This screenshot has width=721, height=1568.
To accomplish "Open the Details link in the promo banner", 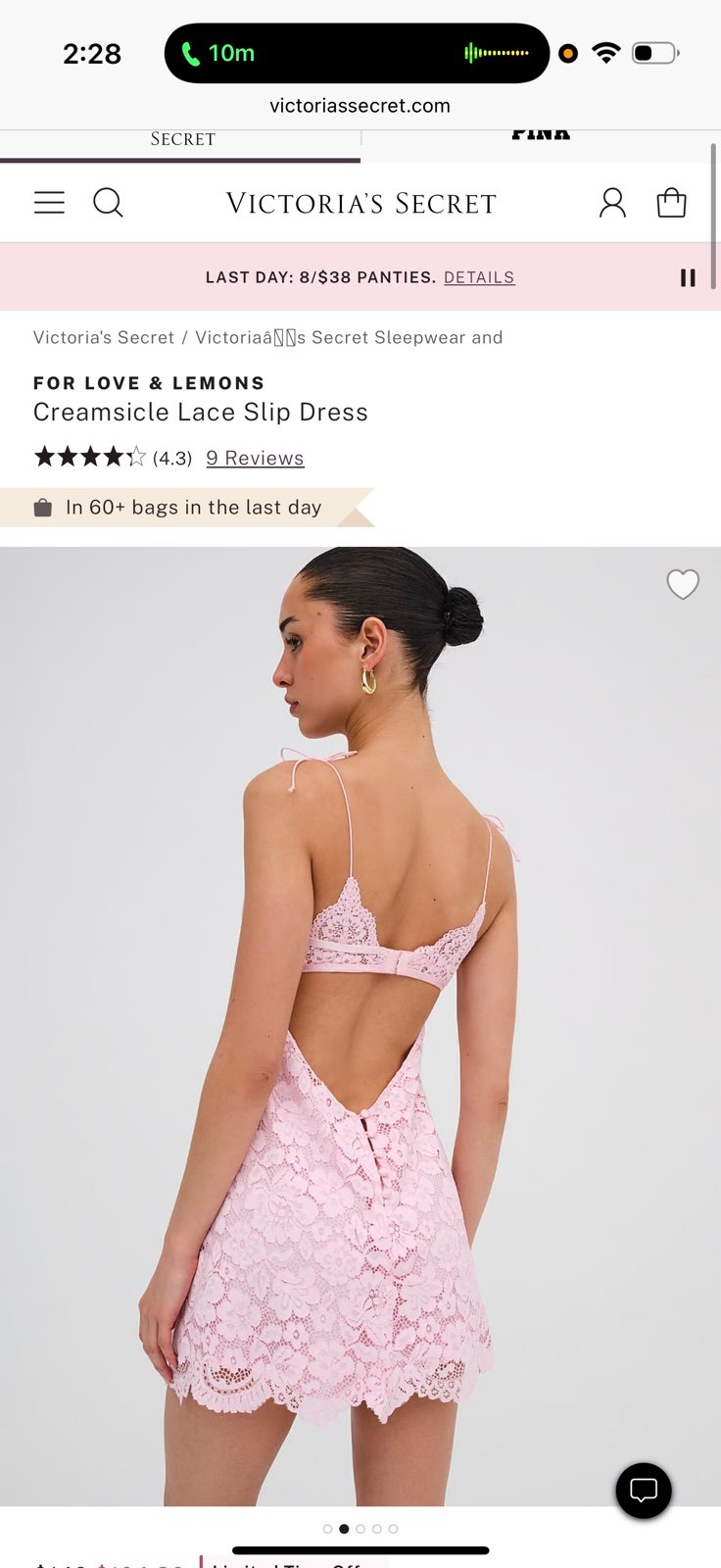I will pos(479,277).
